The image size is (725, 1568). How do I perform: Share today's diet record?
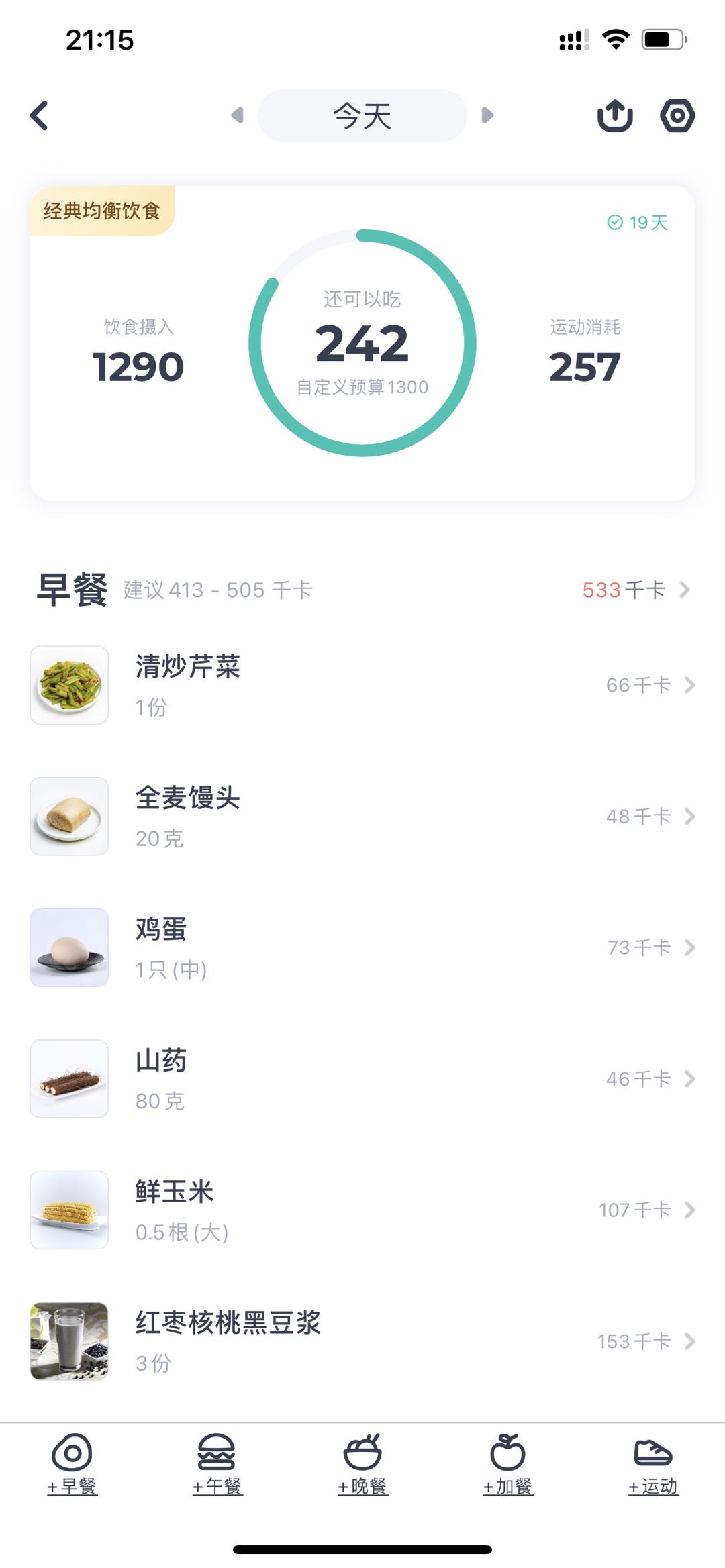(x=615, y=115)
